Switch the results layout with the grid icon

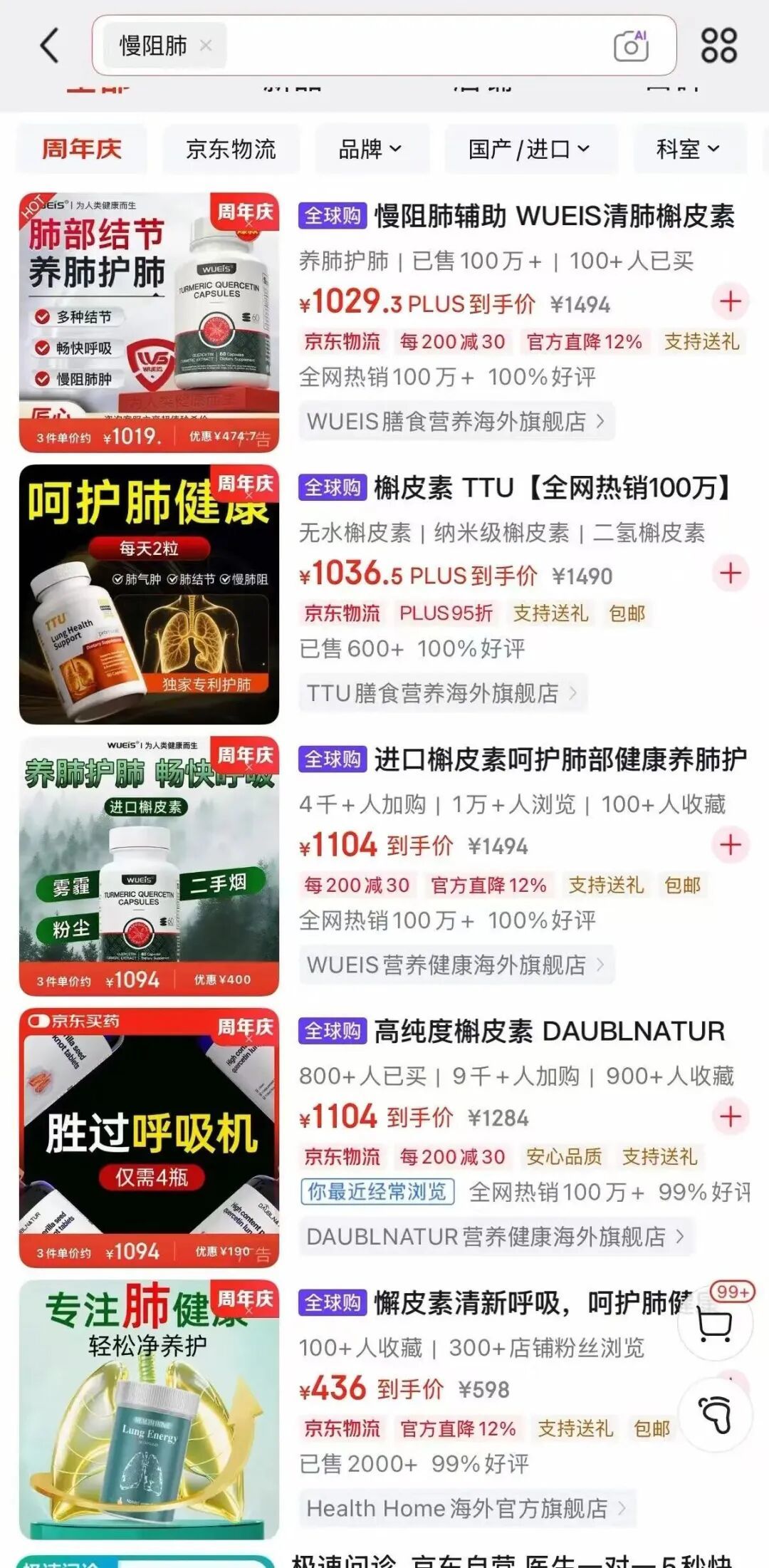point(718,46)
